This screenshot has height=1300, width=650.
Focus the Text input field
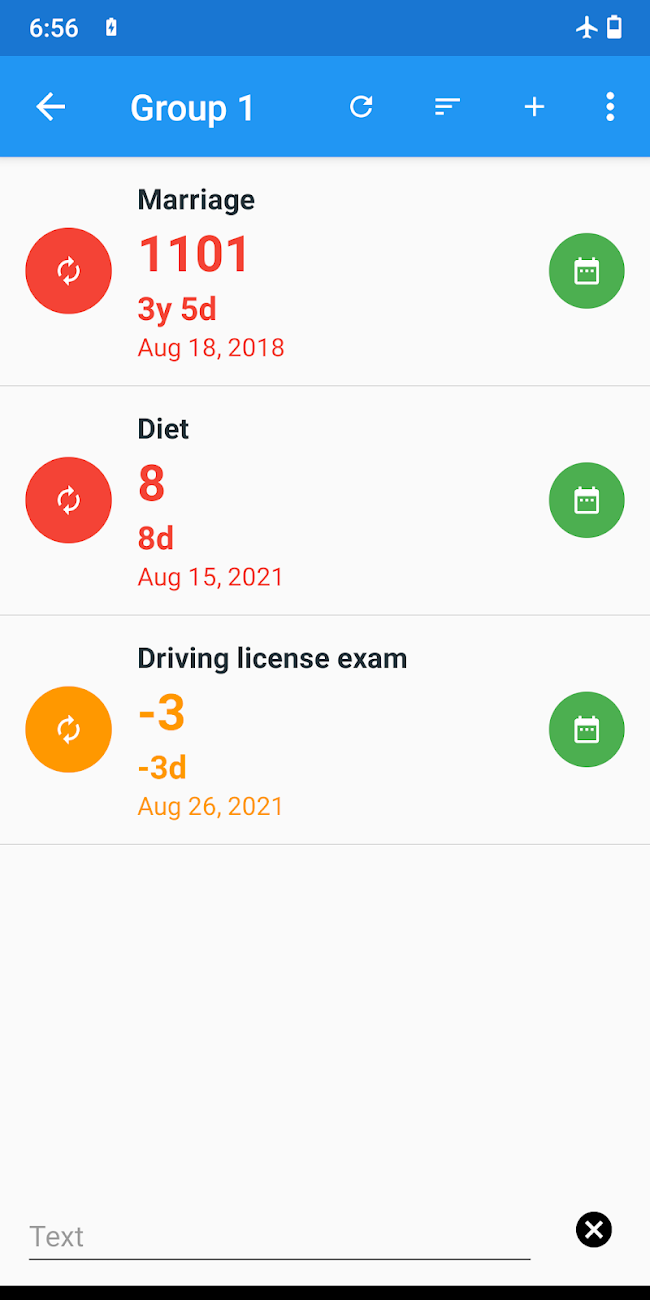point(279,1237)
